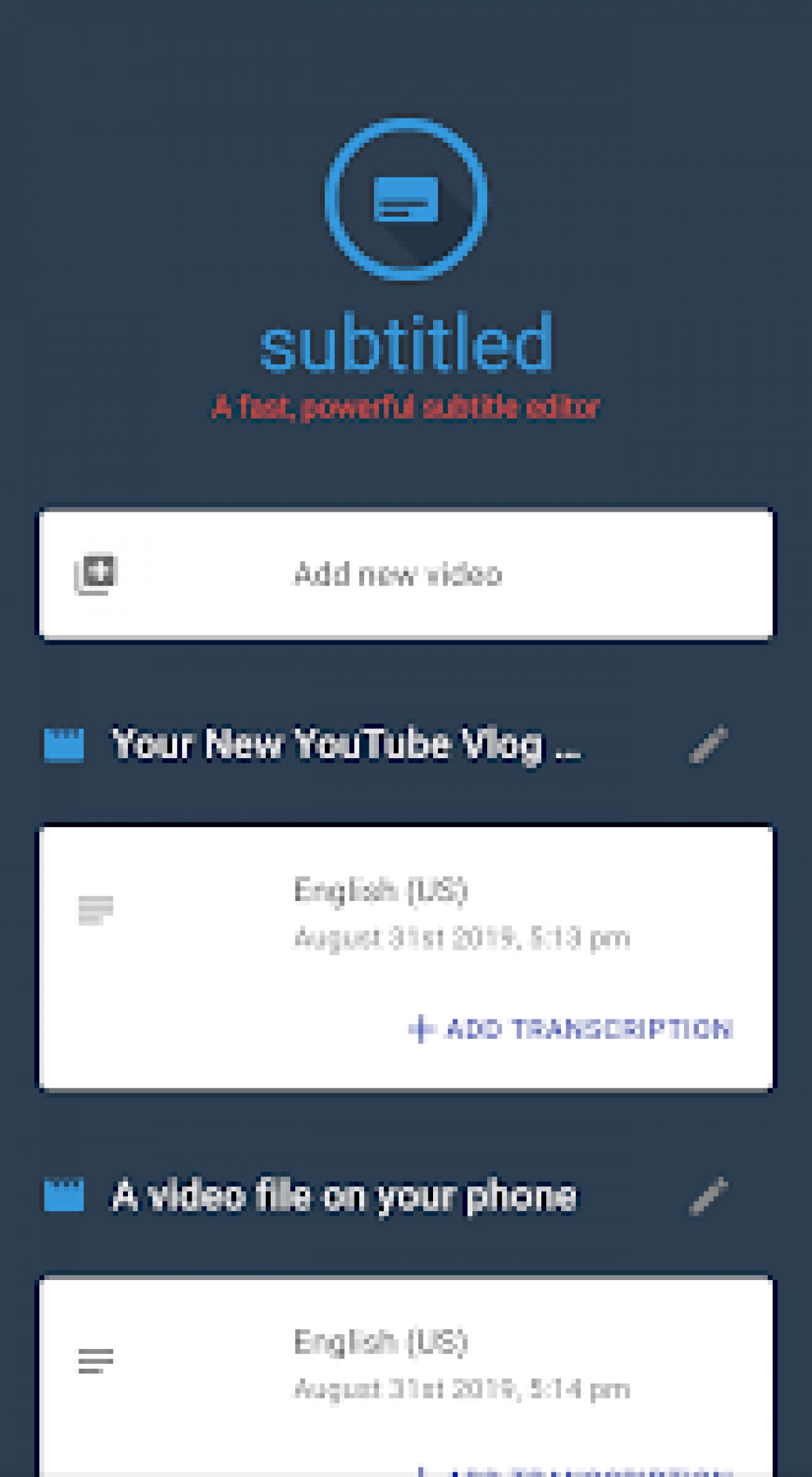
Task: Edit the Your New YouTube Vlog title
Action: pyautogui.click(x=708, y=744)
